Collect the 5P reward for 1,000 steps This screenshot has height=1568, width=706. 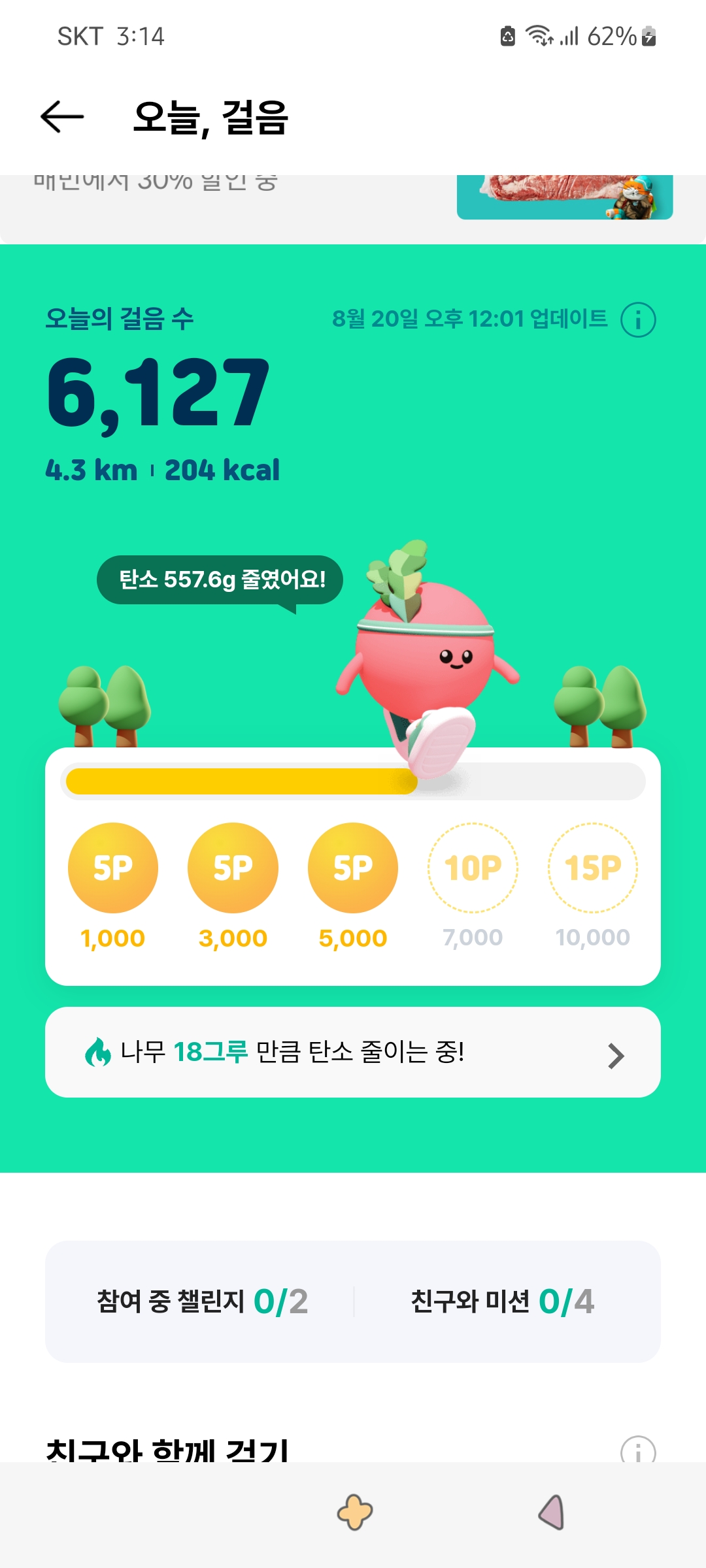click(x=113, y=868)
